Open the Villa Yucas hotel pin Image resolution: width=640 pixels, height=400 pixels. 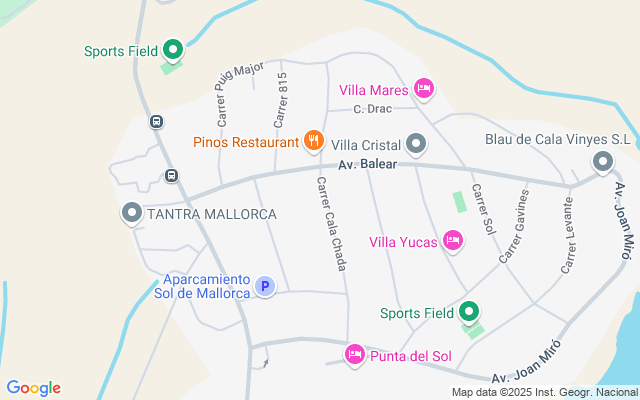pyautogui.click(x=452, y=240)
